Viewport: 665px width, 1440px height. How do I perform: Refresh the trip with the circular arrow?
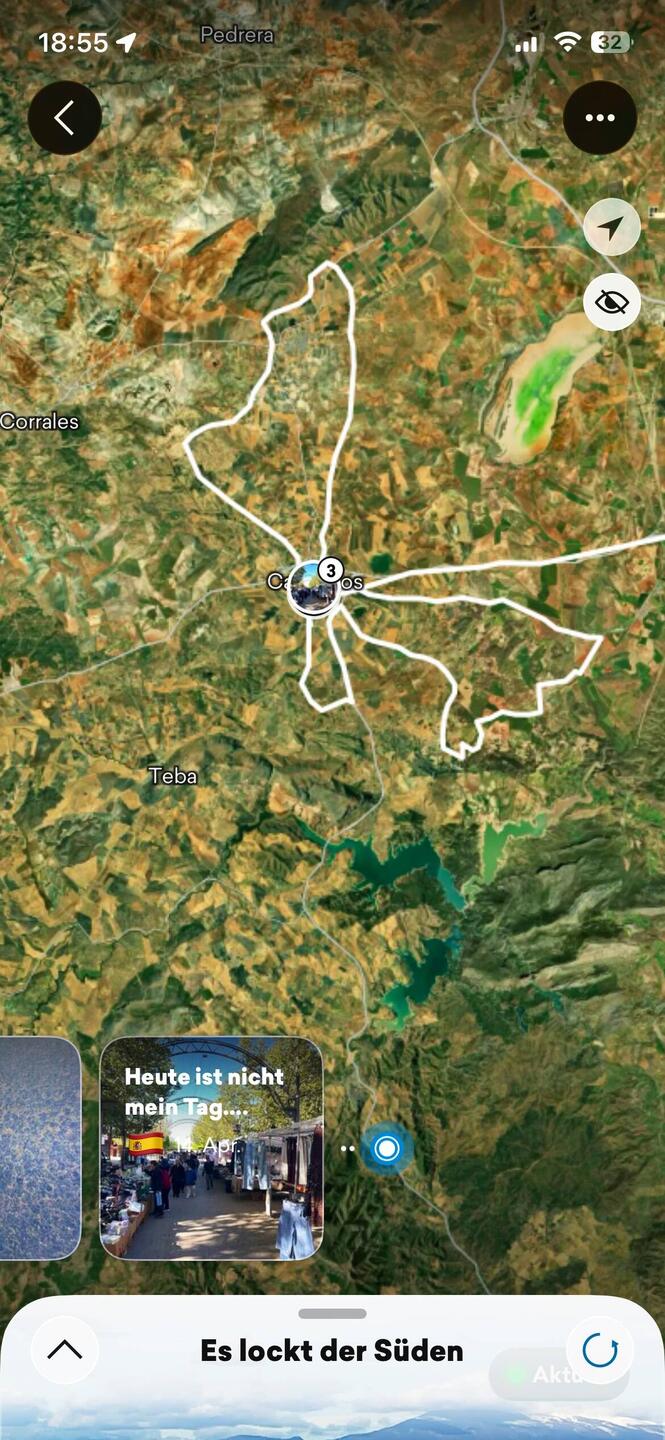pyautogui.click(x=600, y=1350)
